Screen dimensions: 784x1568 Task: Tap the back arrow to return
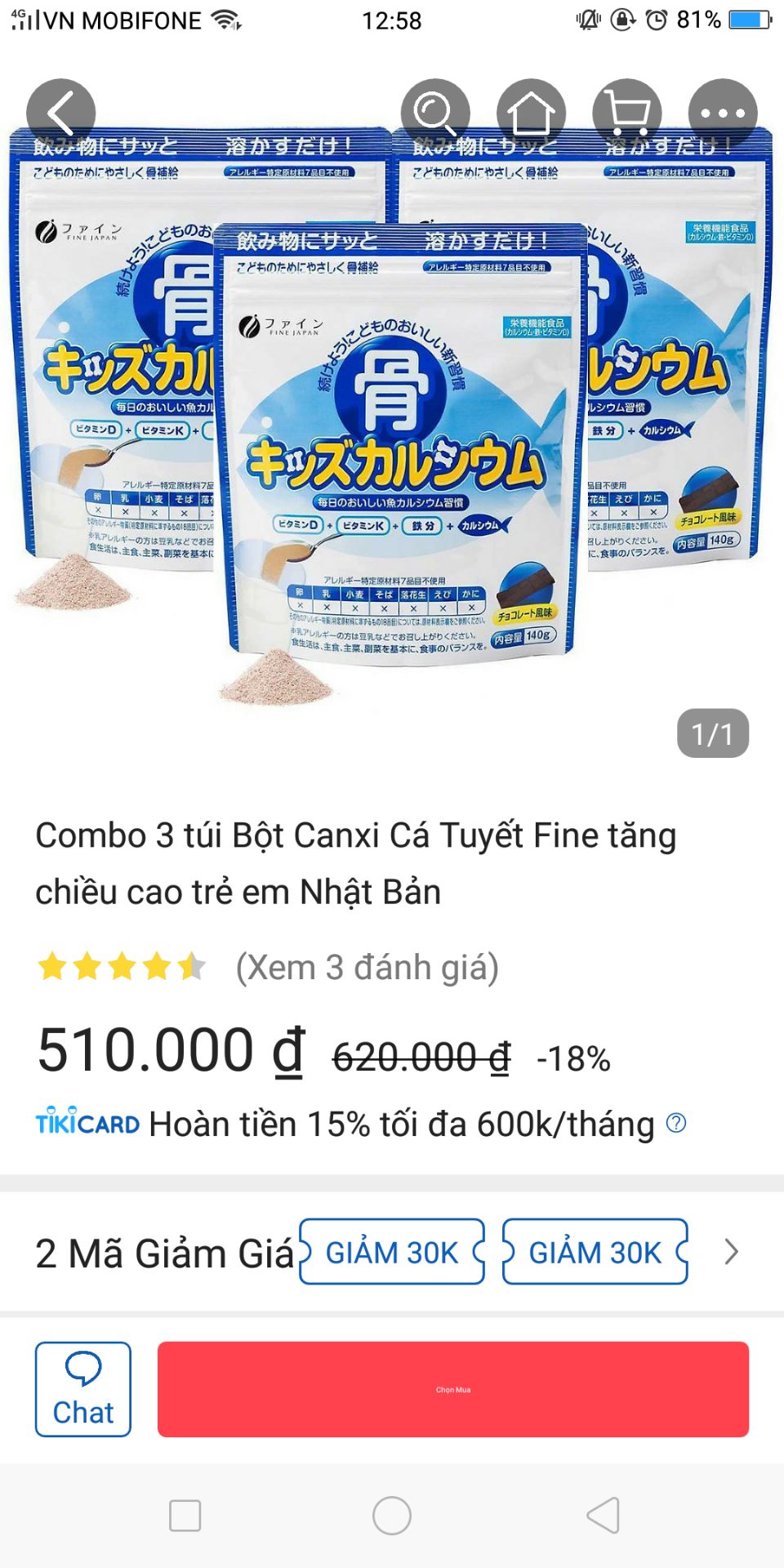(61, 112)
